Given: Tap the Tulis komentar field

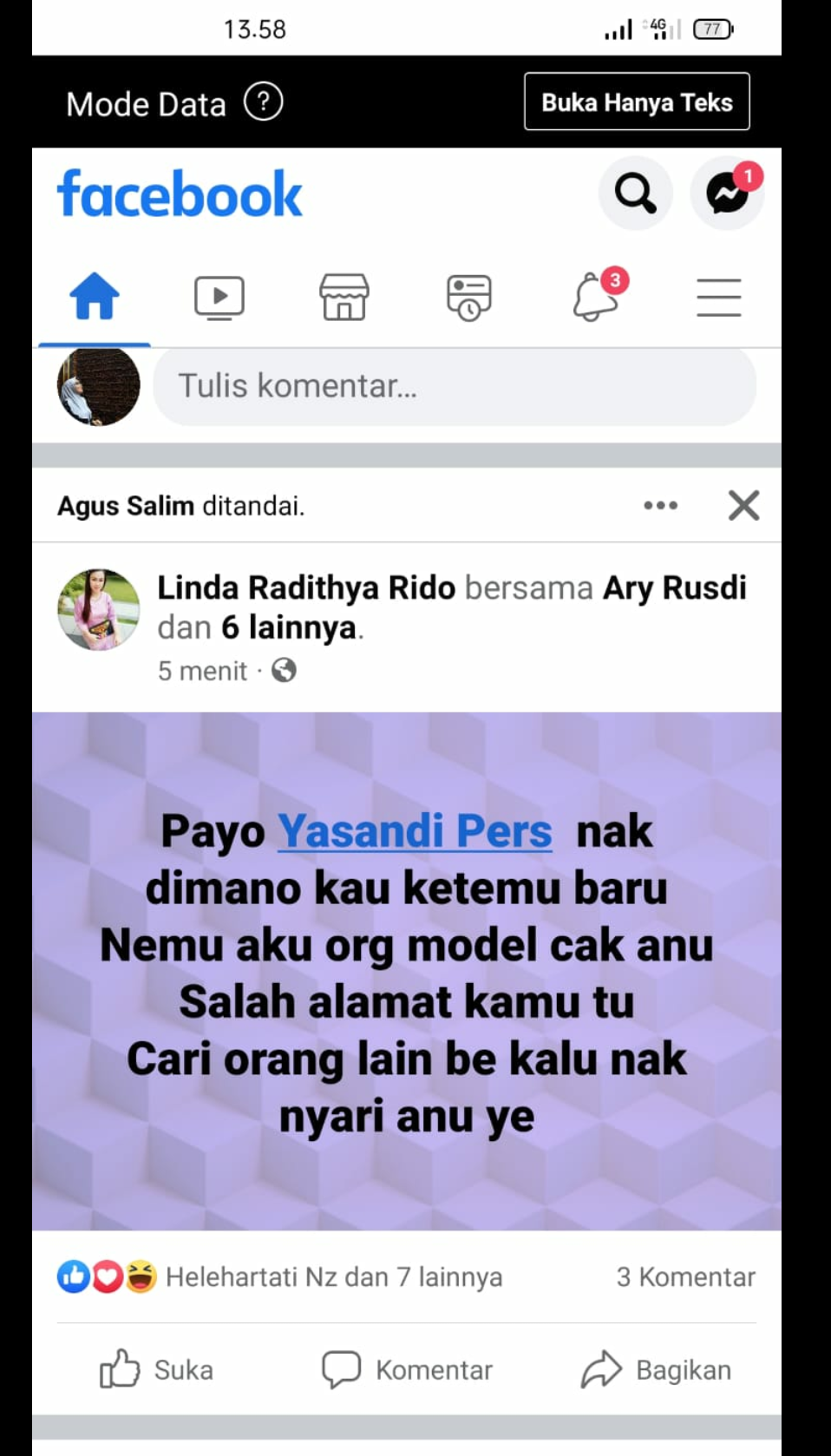Looking at the screenshot, I should point(454,386).
